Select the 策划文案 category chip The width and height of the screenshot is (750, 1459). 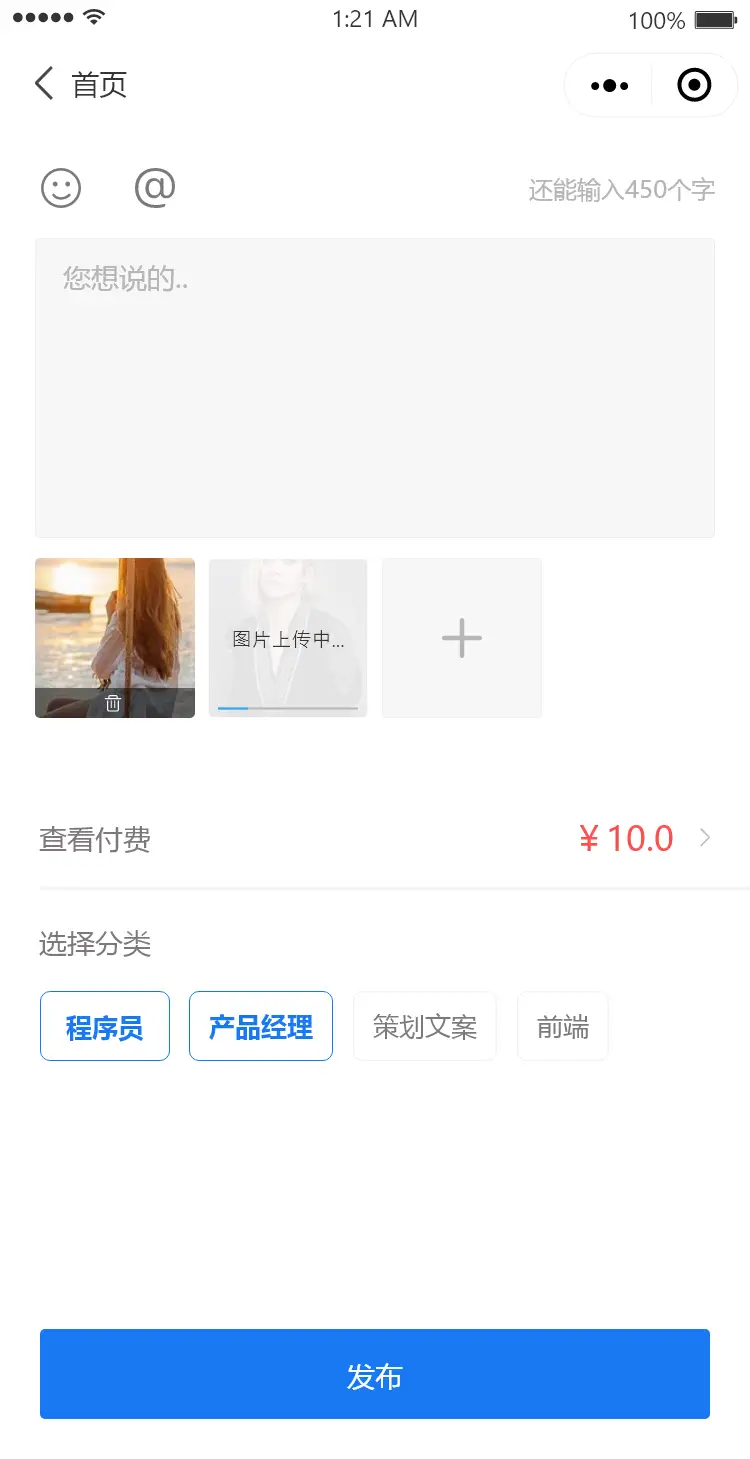click(x=425, y=1027)
